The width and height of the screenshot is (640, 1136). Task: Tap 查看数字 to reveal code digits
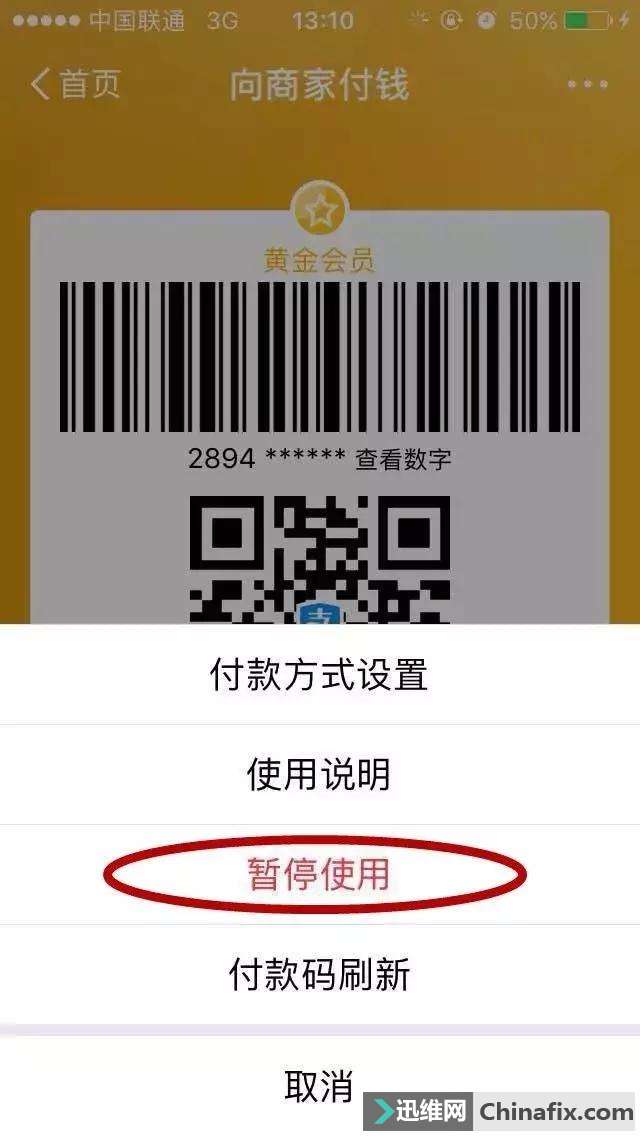[403, 460]
